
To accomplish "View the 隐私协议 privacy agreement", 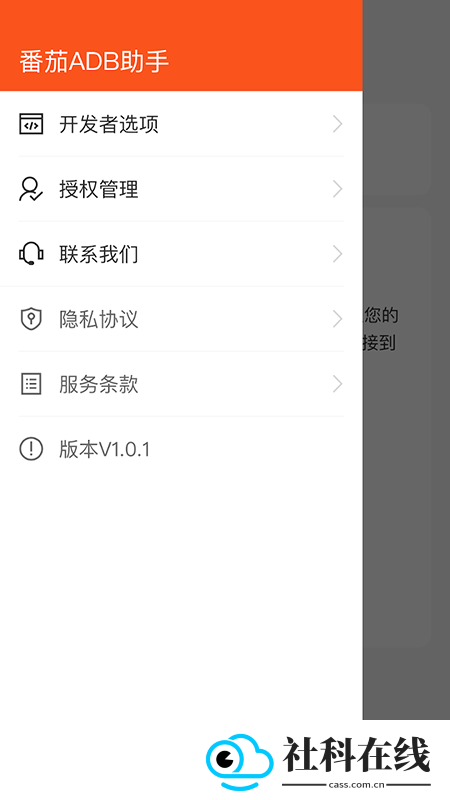I will 181,319.
